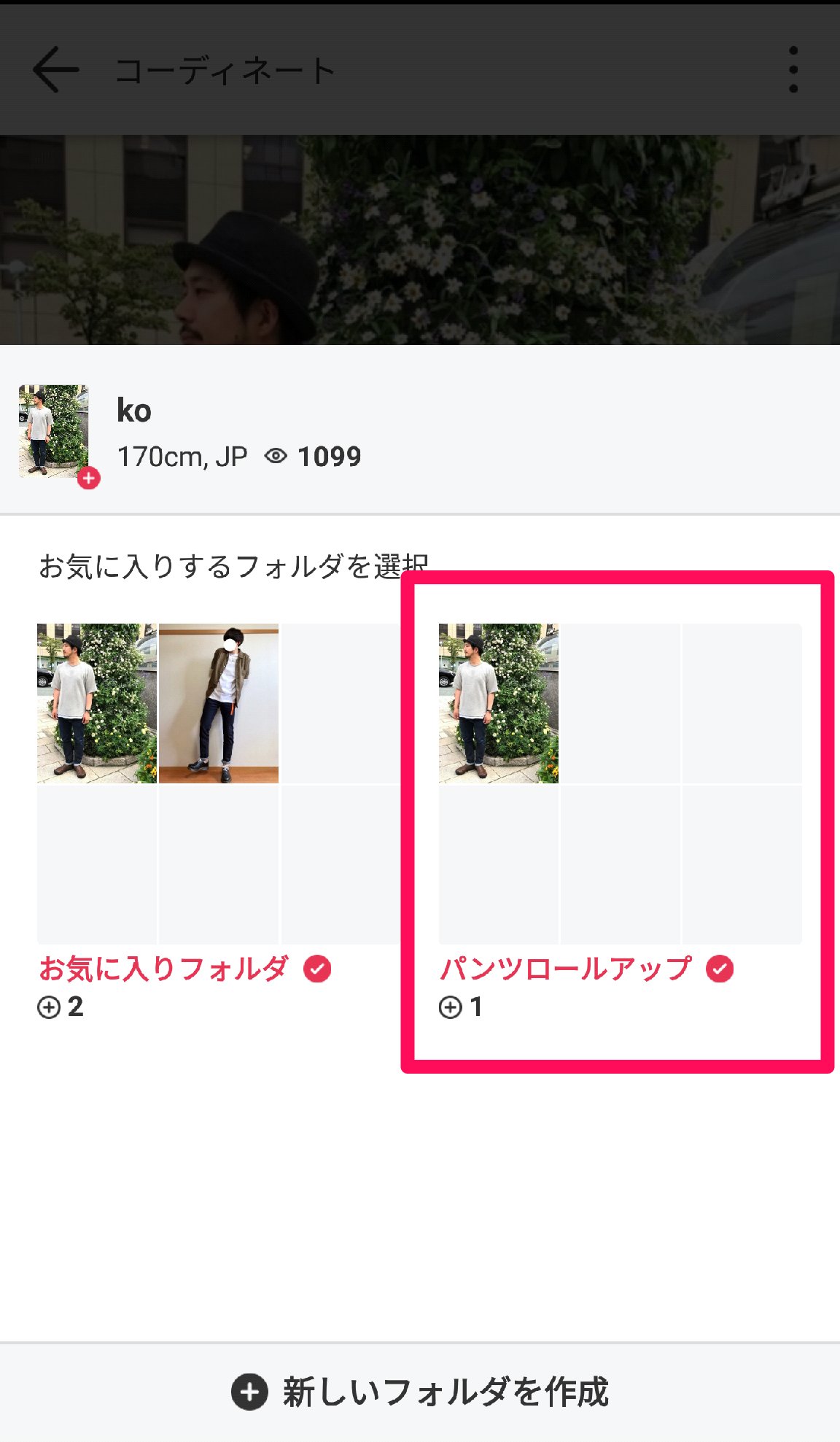Screen dimensions: 840x1442
Task: Open the three-dot overflow menu
Action: coord(793,70)
